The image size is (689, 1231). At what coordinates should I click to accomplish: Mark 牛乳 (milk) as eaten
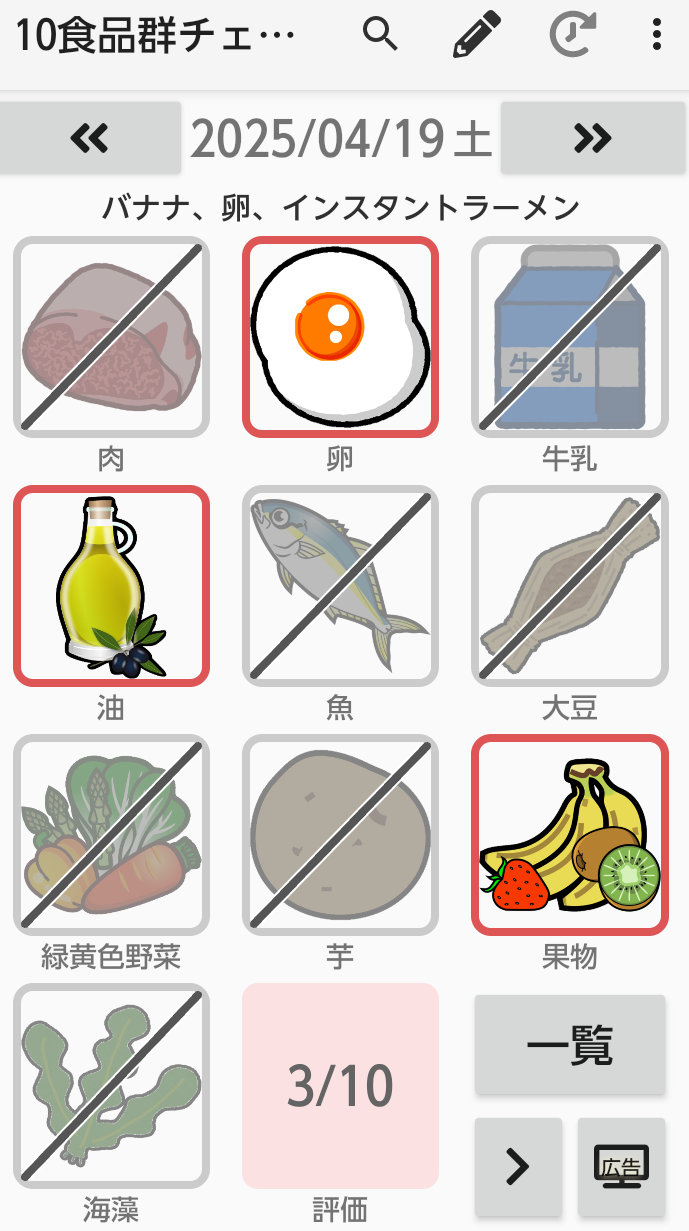[569, 337]
